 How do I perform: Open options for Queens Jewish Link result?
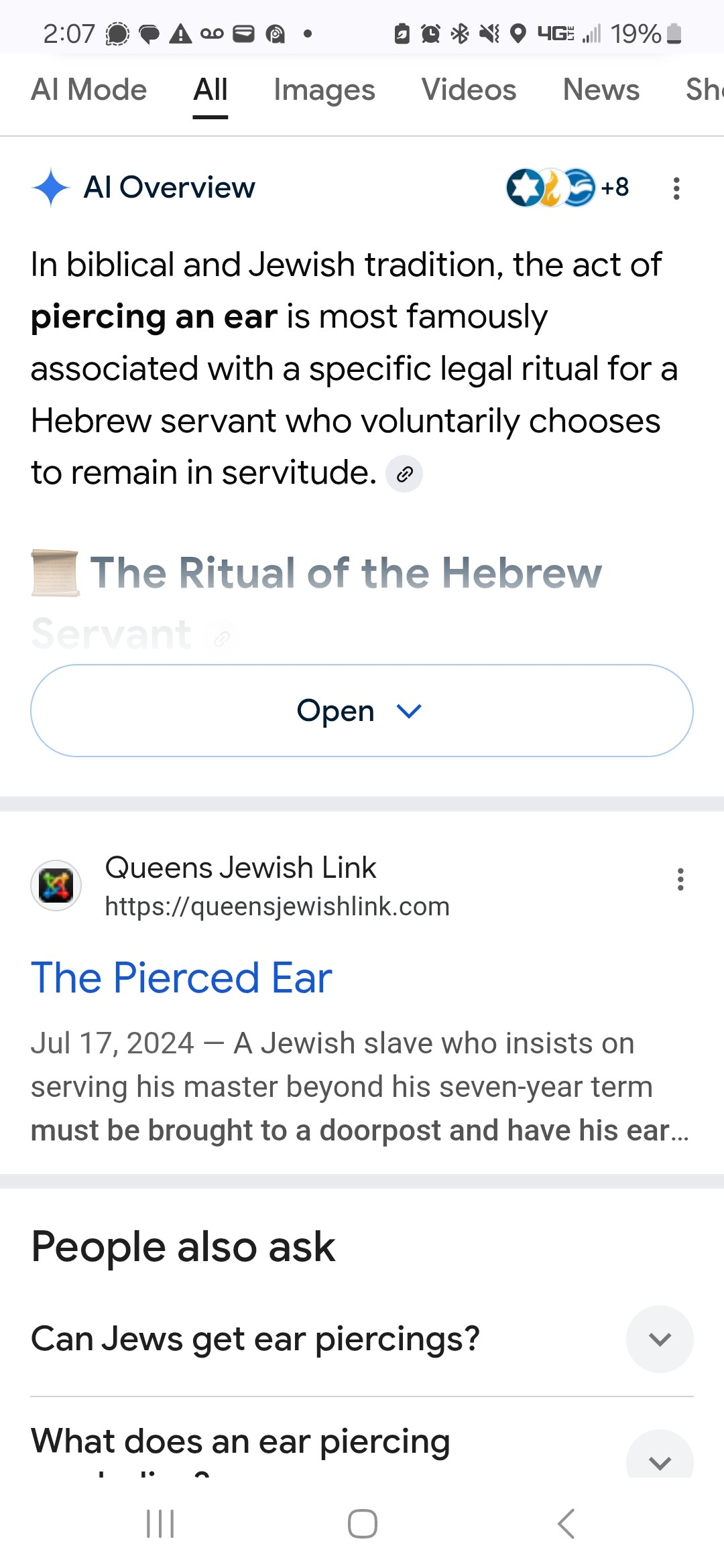(680, 879)
